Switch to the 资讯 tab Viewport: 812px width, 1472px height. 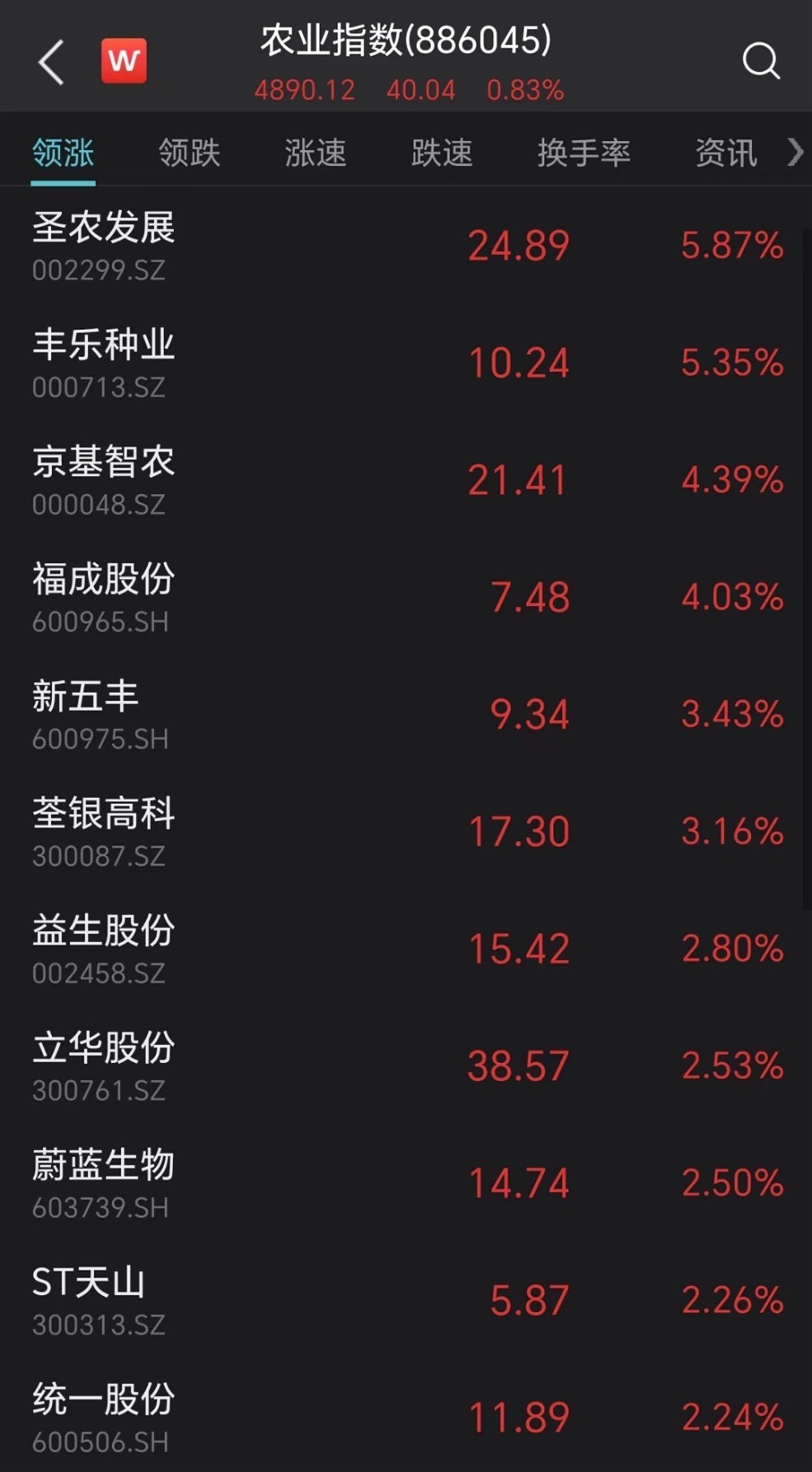725,153
